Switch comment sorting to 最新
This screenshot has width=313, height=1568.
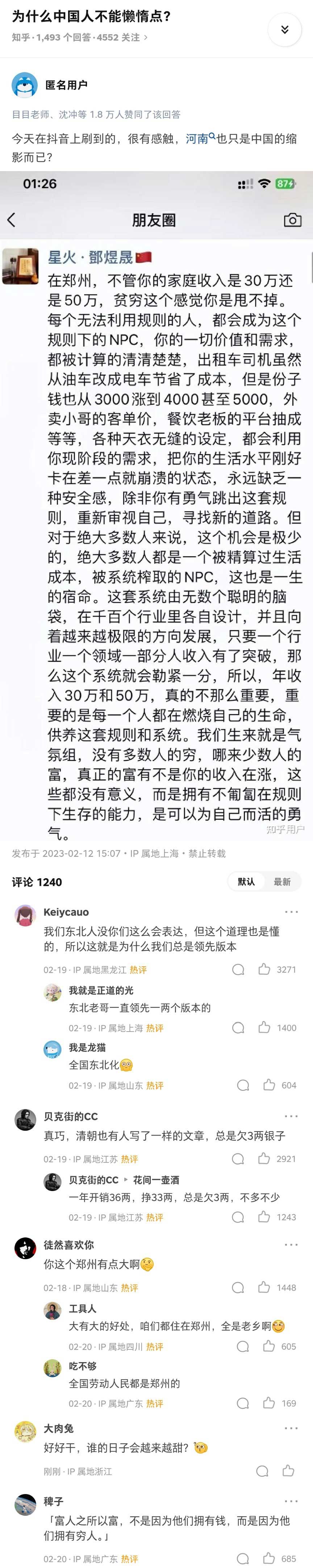(282, 882)
